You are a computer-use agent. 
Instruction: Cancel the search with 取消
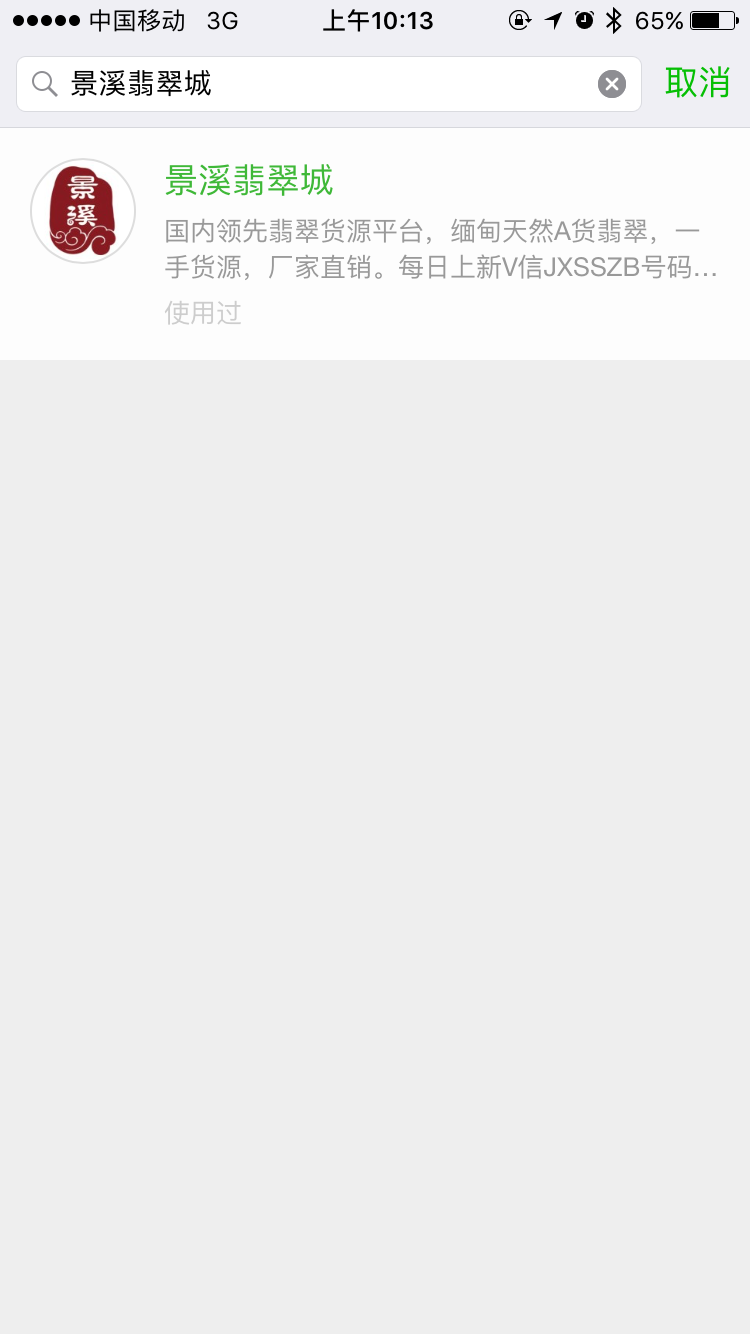click(697, 83)
